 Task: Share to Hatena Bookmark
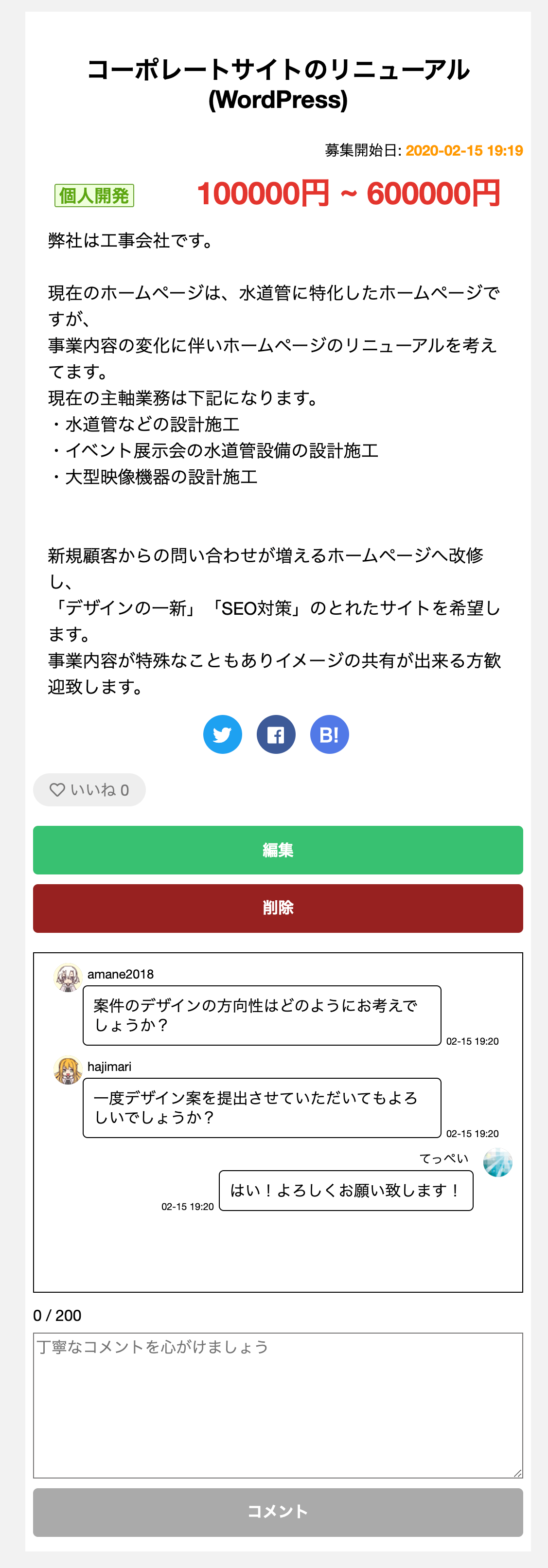329,734
